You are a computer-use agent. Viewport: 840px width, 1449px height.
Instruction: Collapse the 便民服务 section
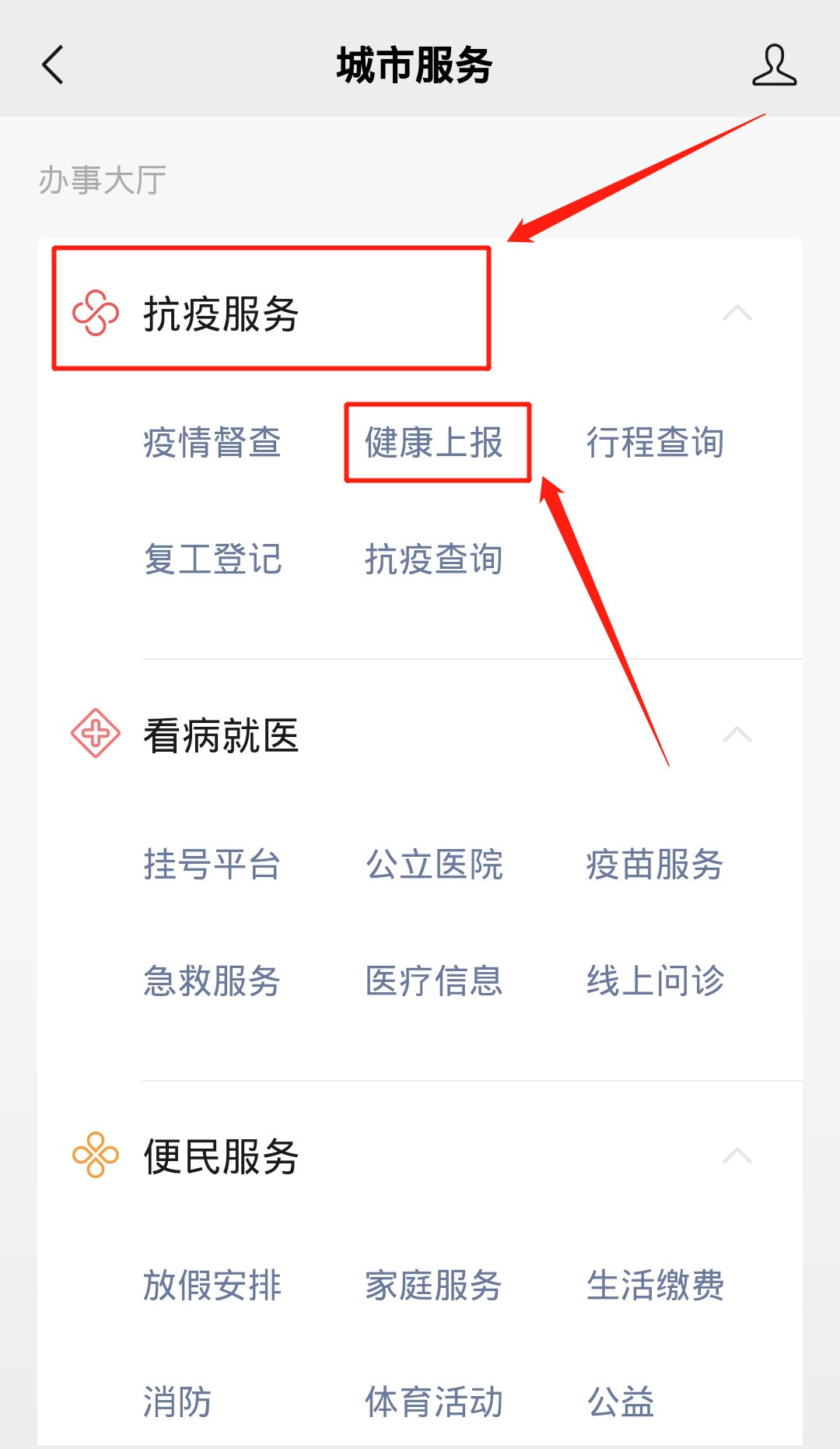coord(737,1156)
